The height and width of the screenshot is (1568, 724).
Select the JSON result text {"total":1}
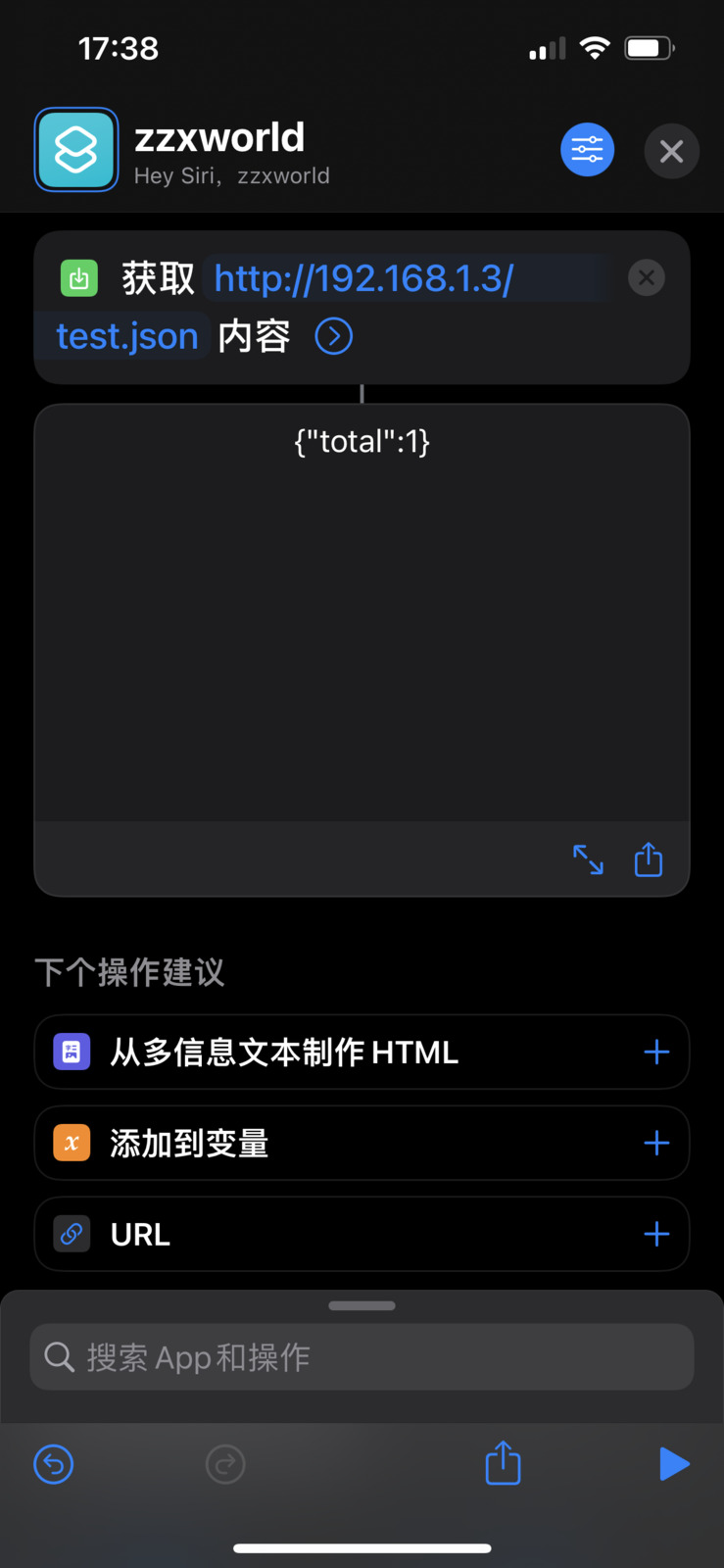click(362, 441)
